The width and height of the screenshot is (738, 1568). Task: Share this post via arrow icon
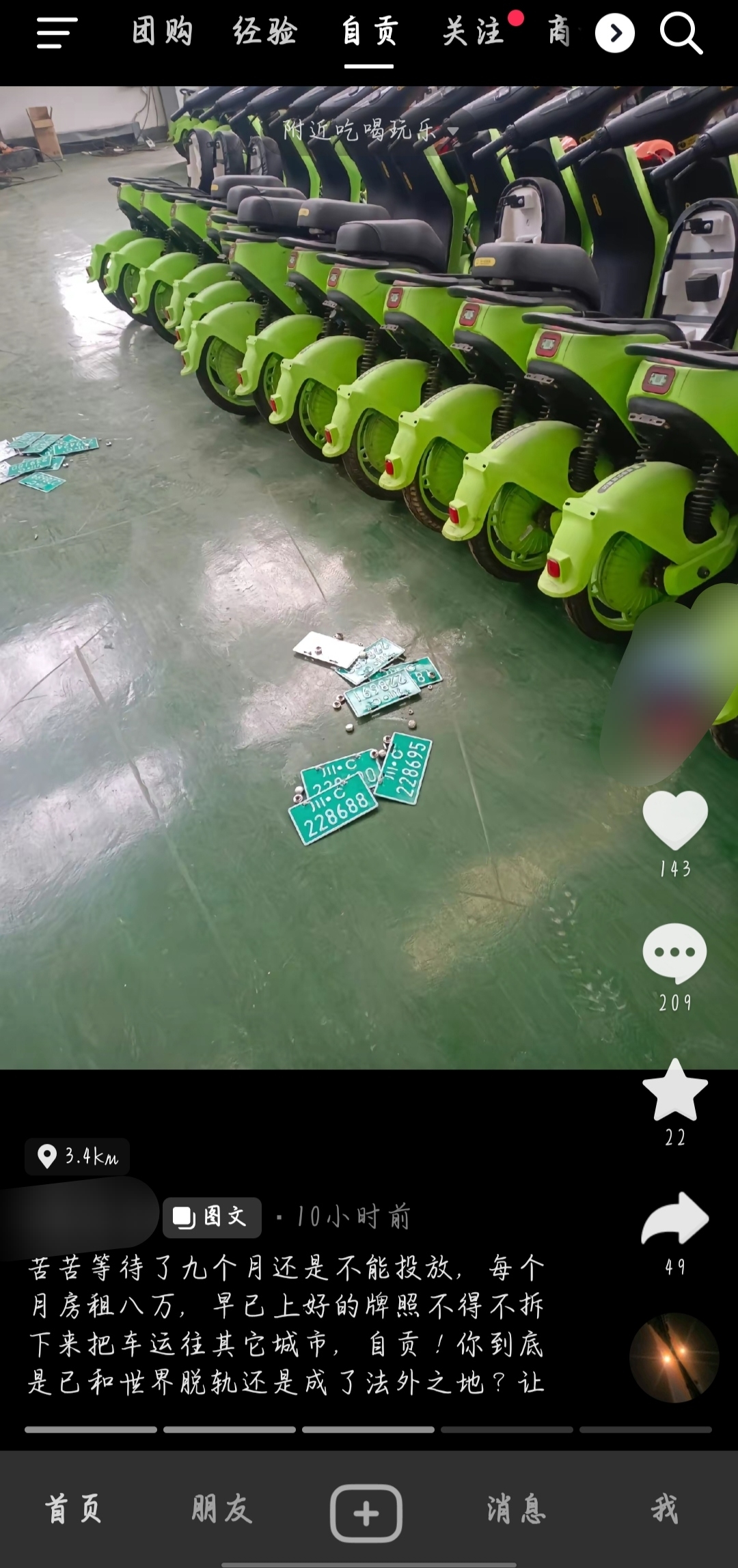[x=674, y=1220]
